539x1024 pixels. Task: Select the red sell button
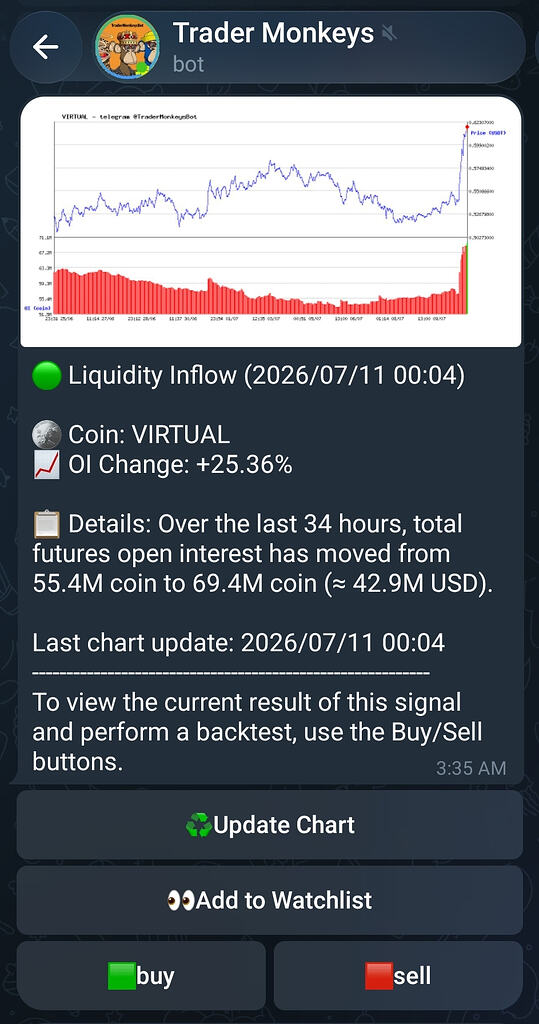398,976
